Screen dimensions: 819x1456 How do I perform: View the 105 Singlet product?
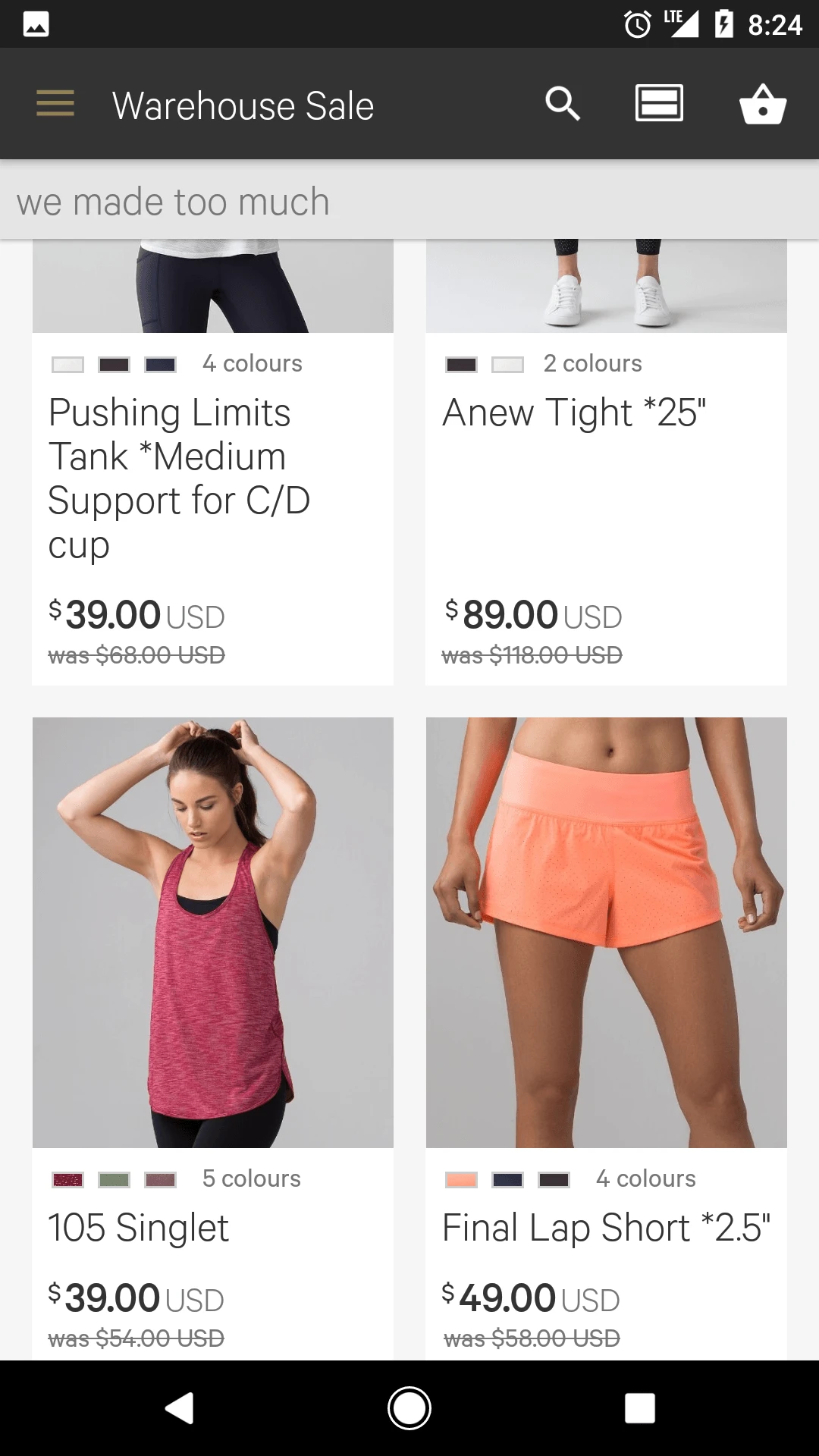tap(138, 1228)
